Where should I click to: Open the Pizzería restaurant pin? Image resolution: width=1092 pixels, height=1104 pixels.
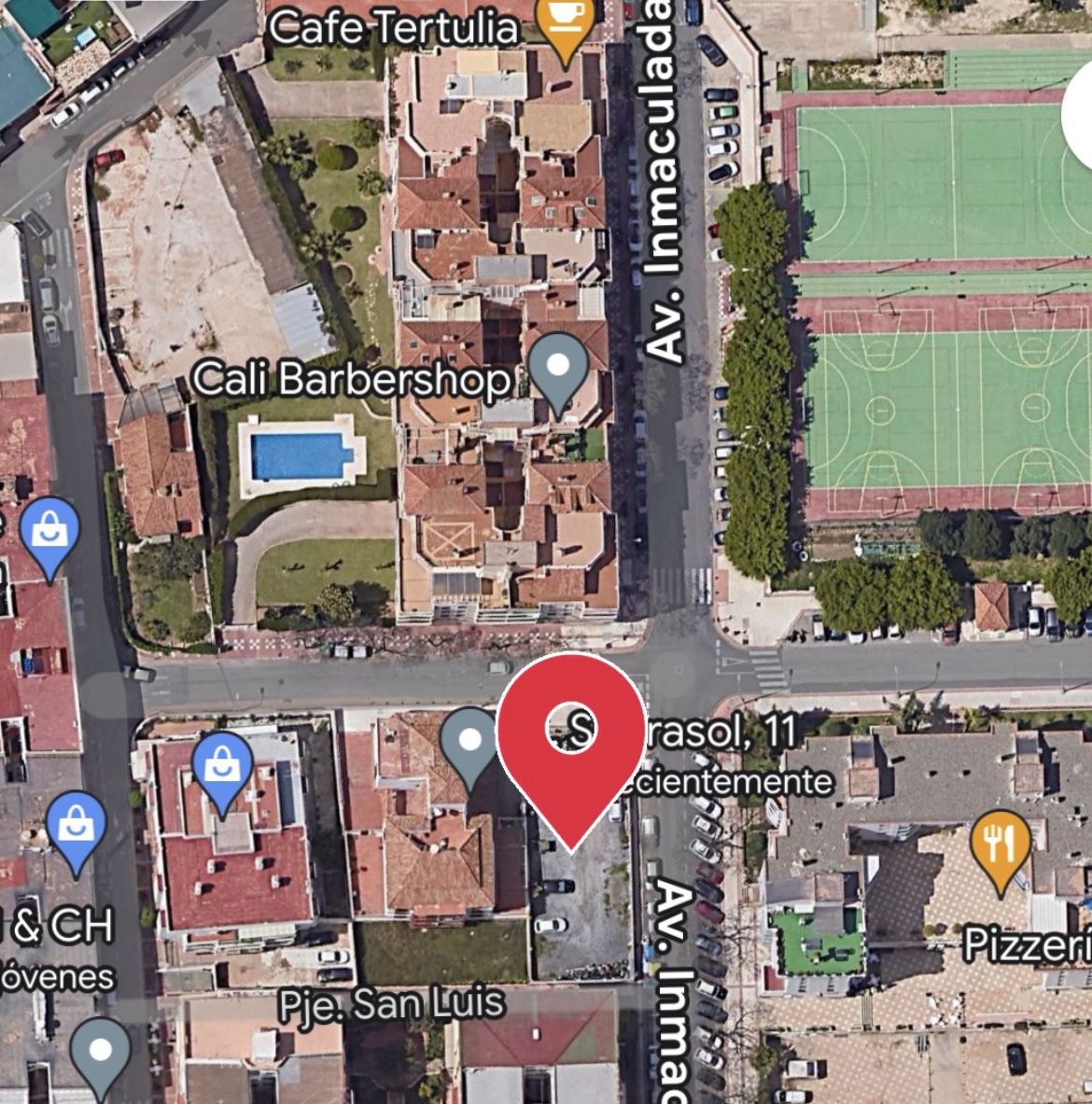pos(1000,847)
